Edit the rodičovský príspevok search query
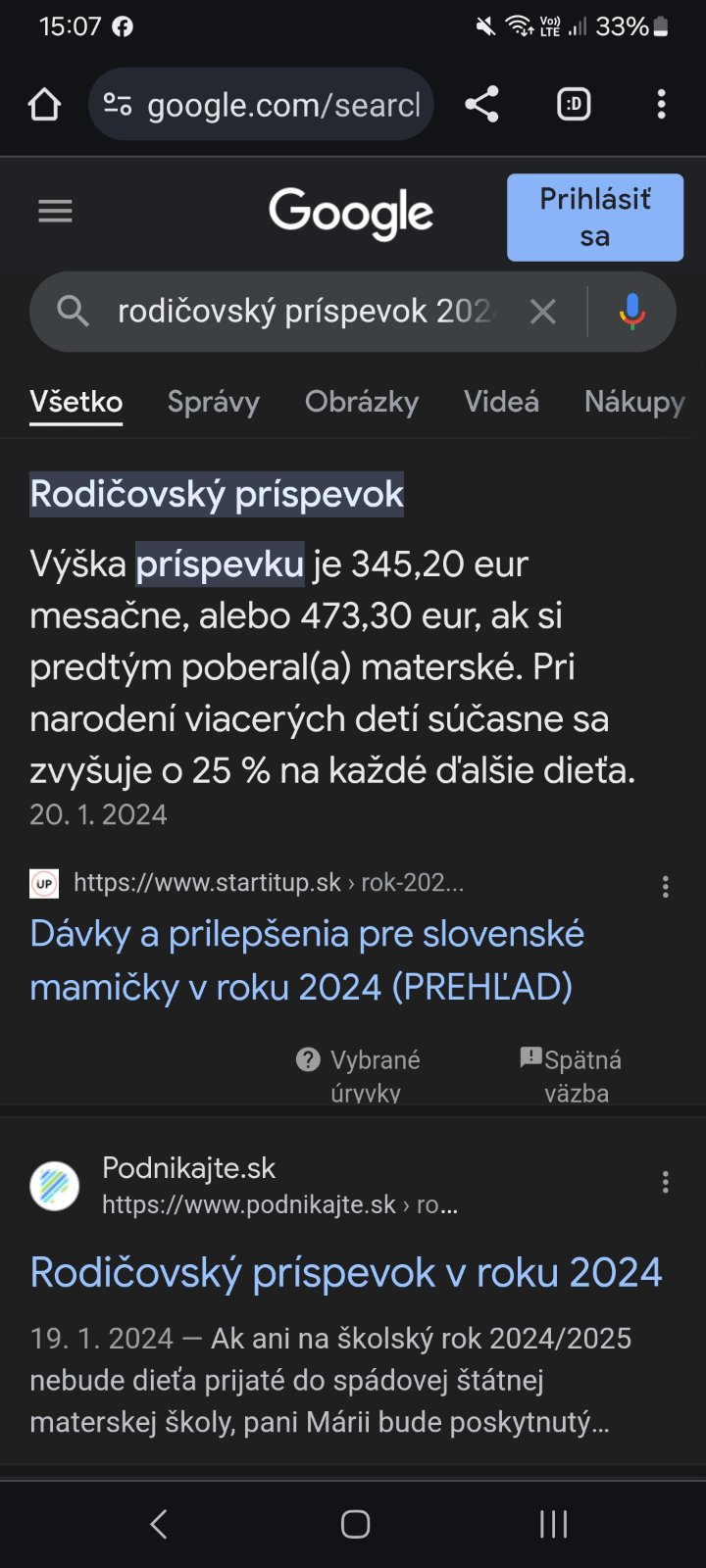The height and width of the screenshot is (1568, 706). point(304,312)
